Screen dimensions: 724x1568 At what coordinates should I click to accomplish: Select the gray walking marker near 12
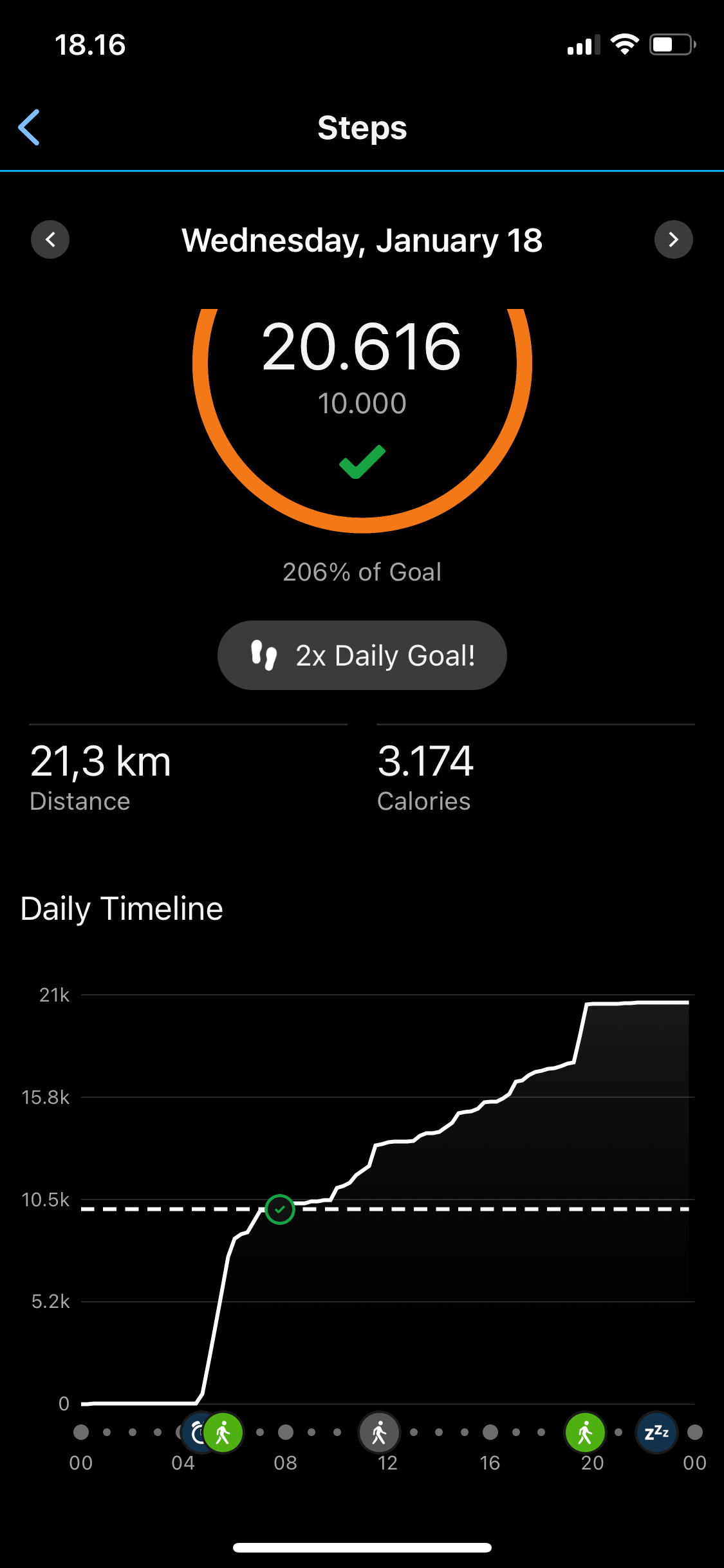pos(379,1433)
